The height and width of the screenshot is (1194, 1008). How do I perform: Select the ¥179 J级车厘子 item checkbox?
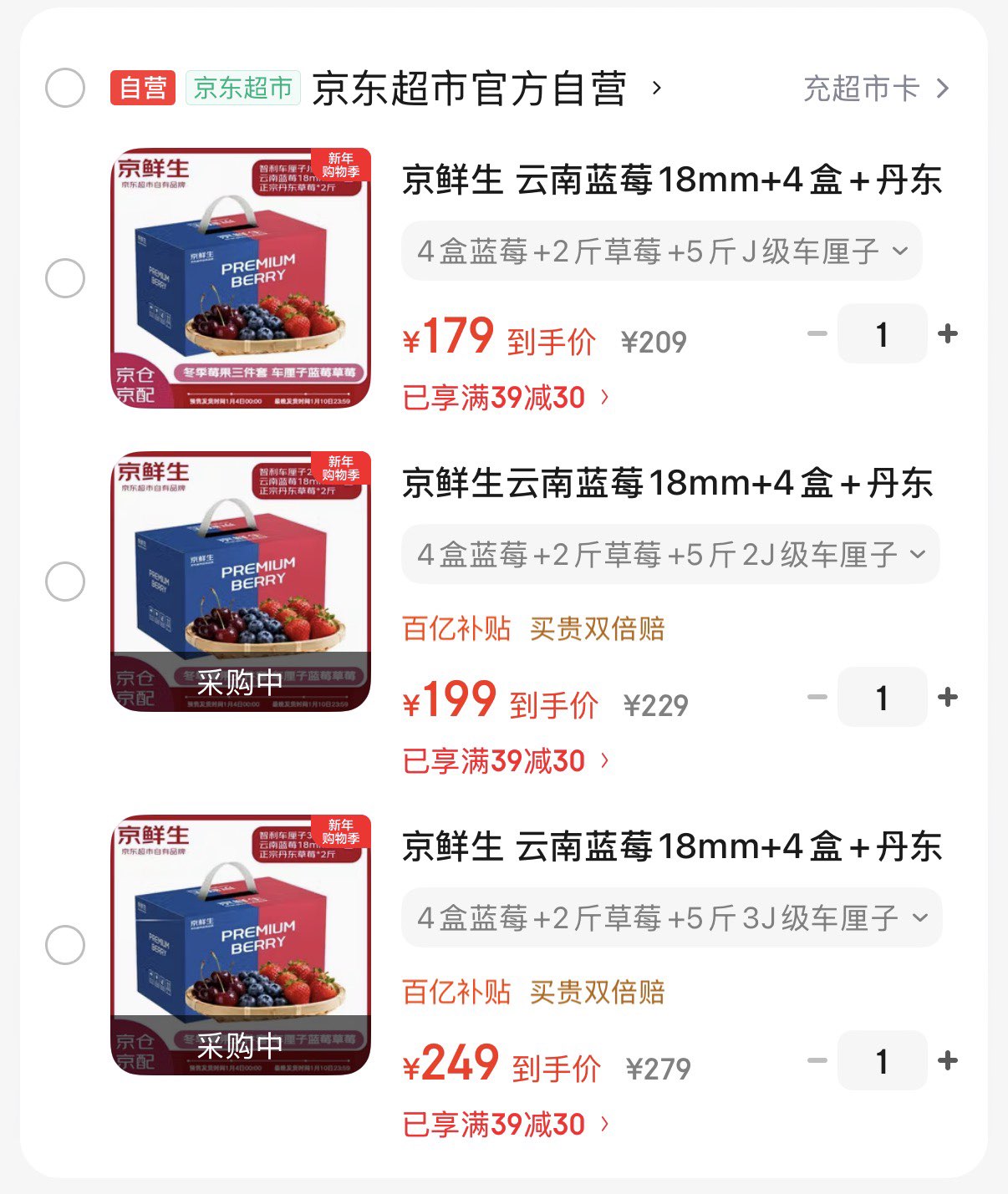click(65, 278)
